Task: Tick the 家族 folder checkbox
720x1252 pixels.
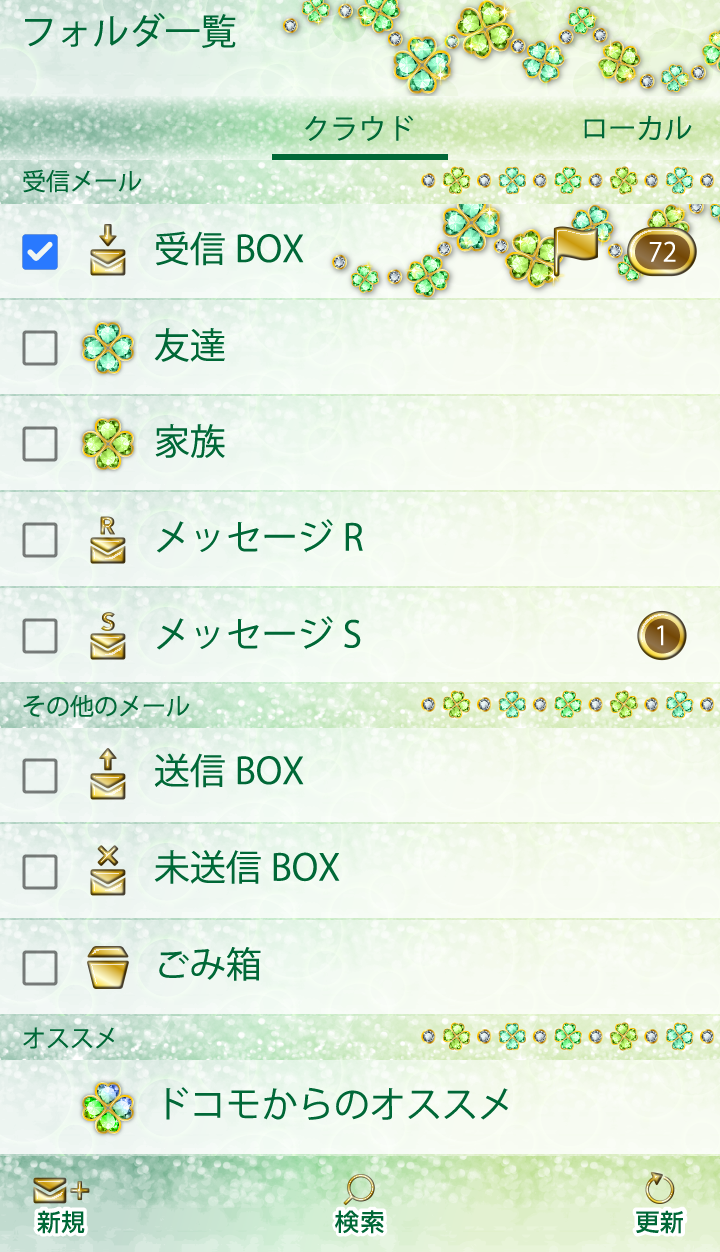Action: [x=40, y=444]
